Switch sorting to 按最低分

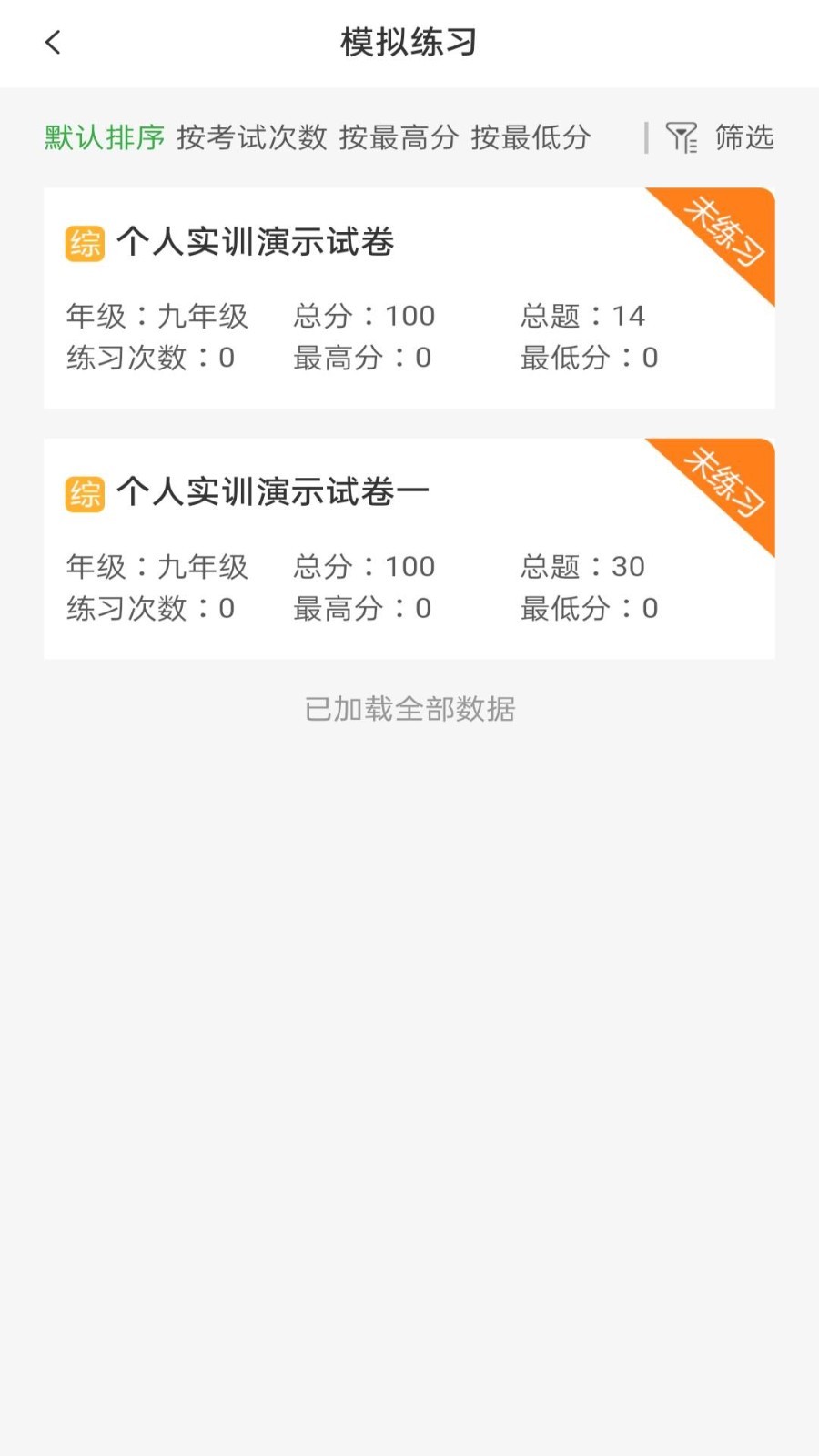pos(531,137)
